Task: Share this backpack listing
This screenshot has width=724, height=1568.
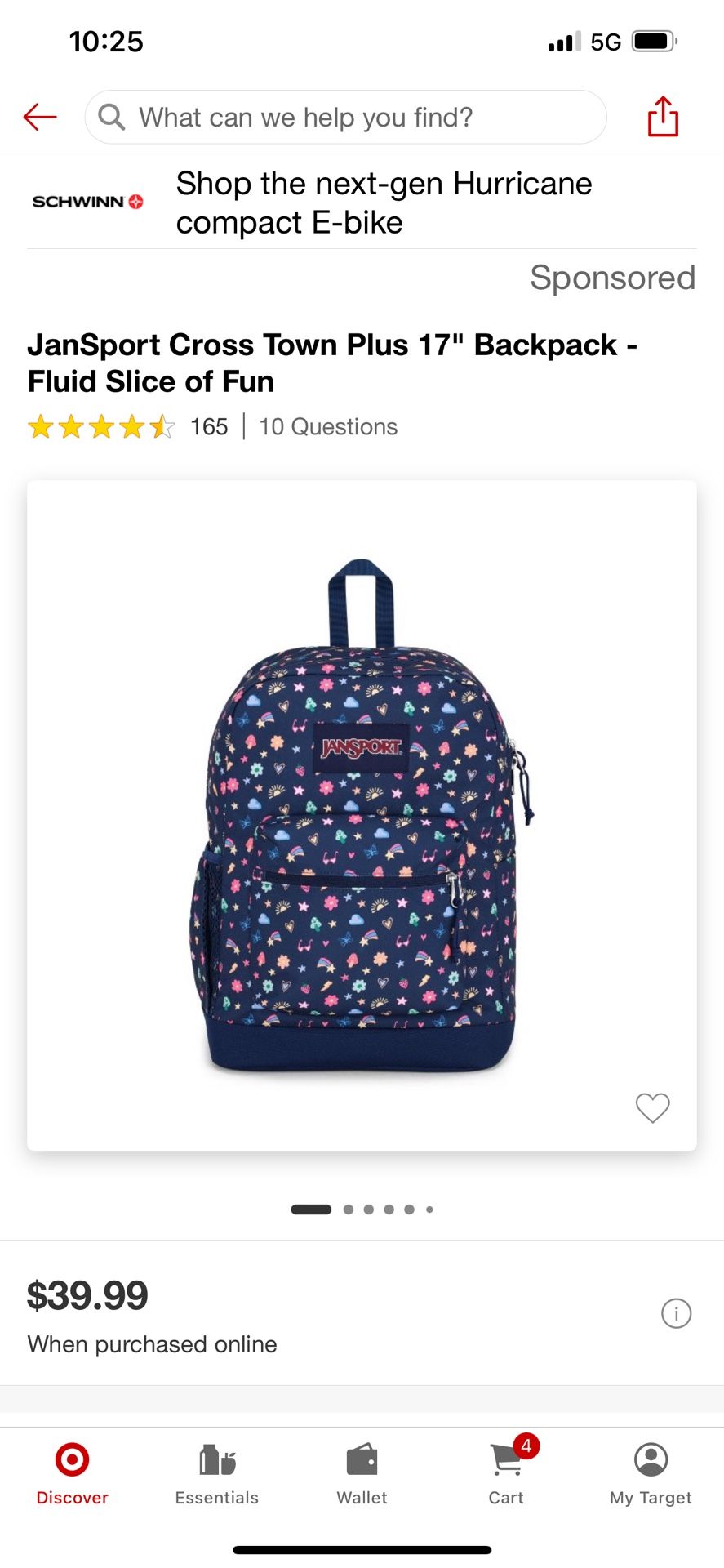Action: [x=663, y=117]
